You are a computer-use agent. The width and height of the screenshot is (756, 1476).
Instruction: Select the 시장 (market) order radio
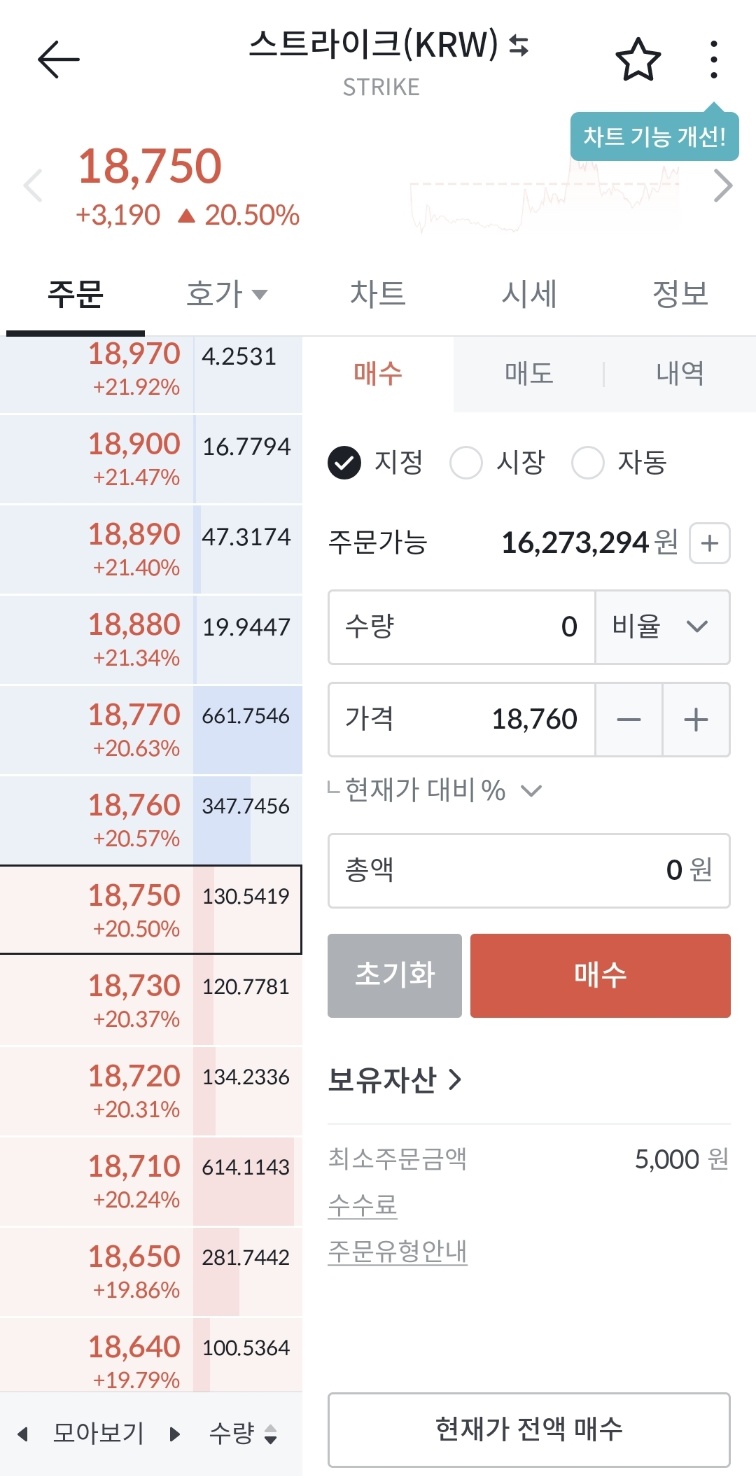point(466,463)
